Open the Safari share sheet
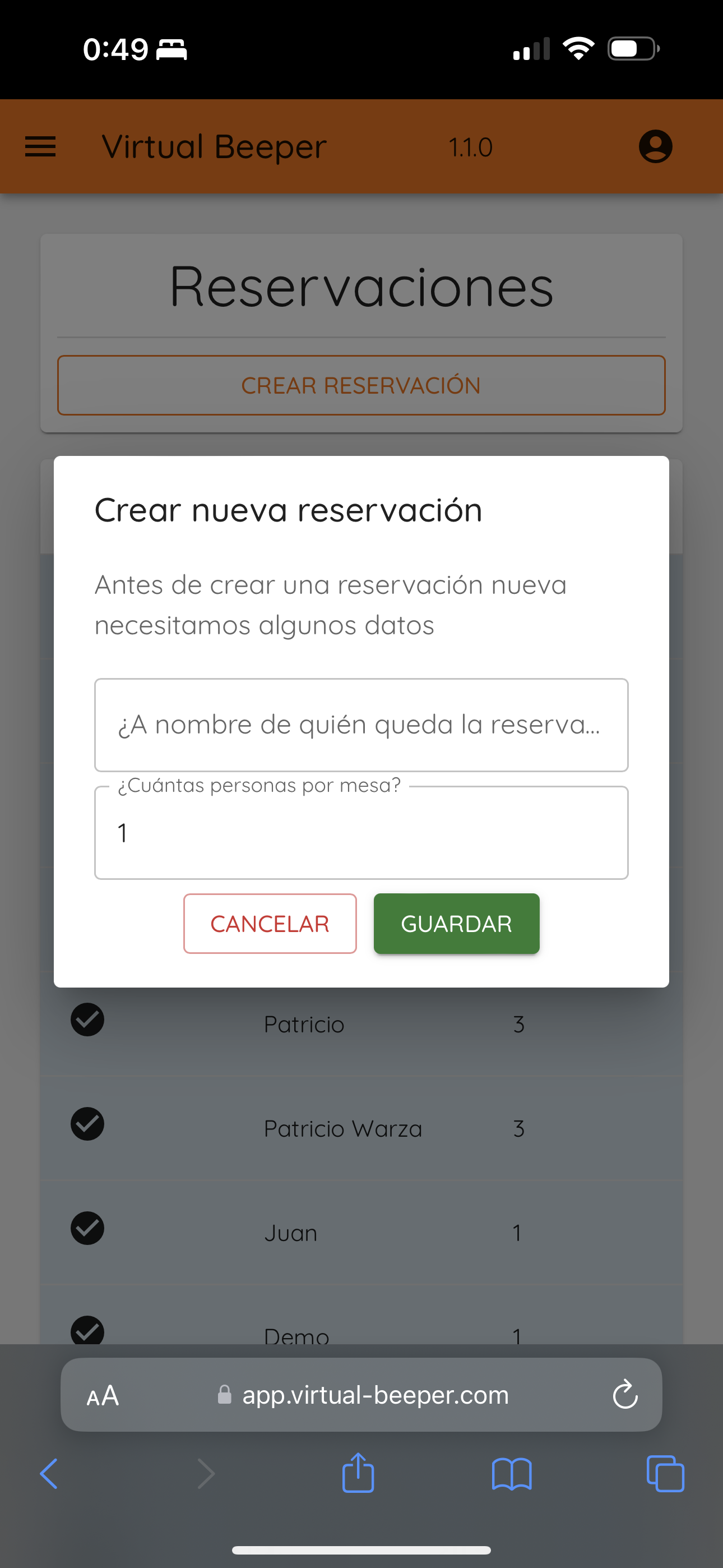The height and width of the screenshot is (1568, 723). coord(358,1473)
